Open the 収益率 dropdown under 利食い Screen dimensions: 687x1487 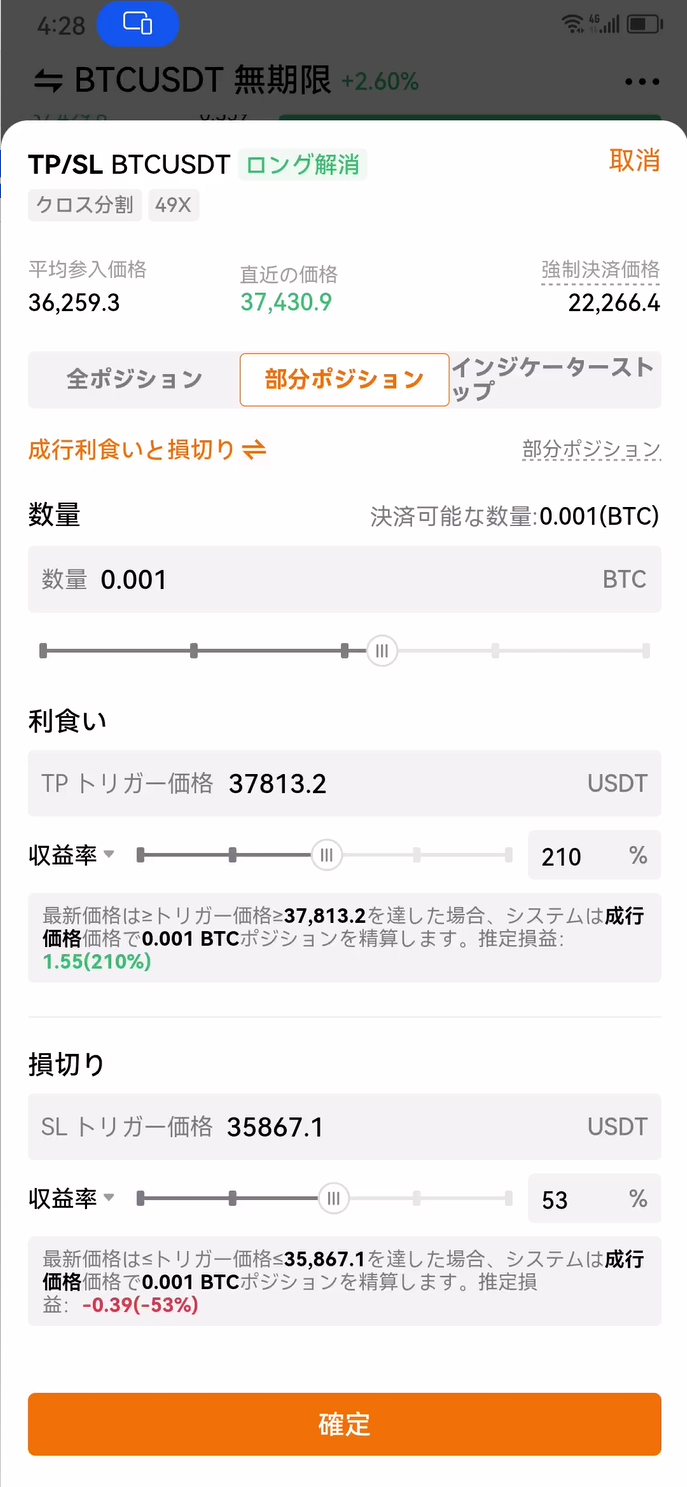[x=72, y=855]
